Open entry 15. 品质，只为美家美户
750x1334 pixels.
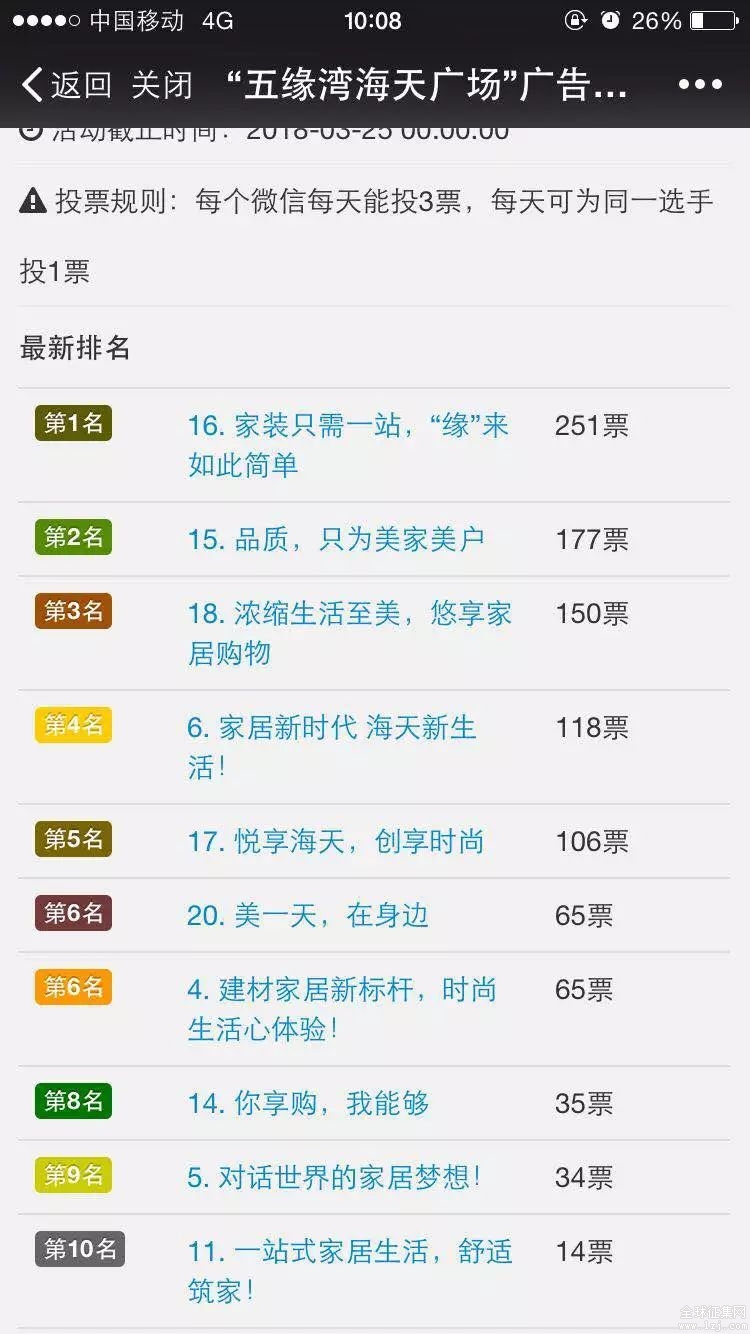(x=336, y=539)
